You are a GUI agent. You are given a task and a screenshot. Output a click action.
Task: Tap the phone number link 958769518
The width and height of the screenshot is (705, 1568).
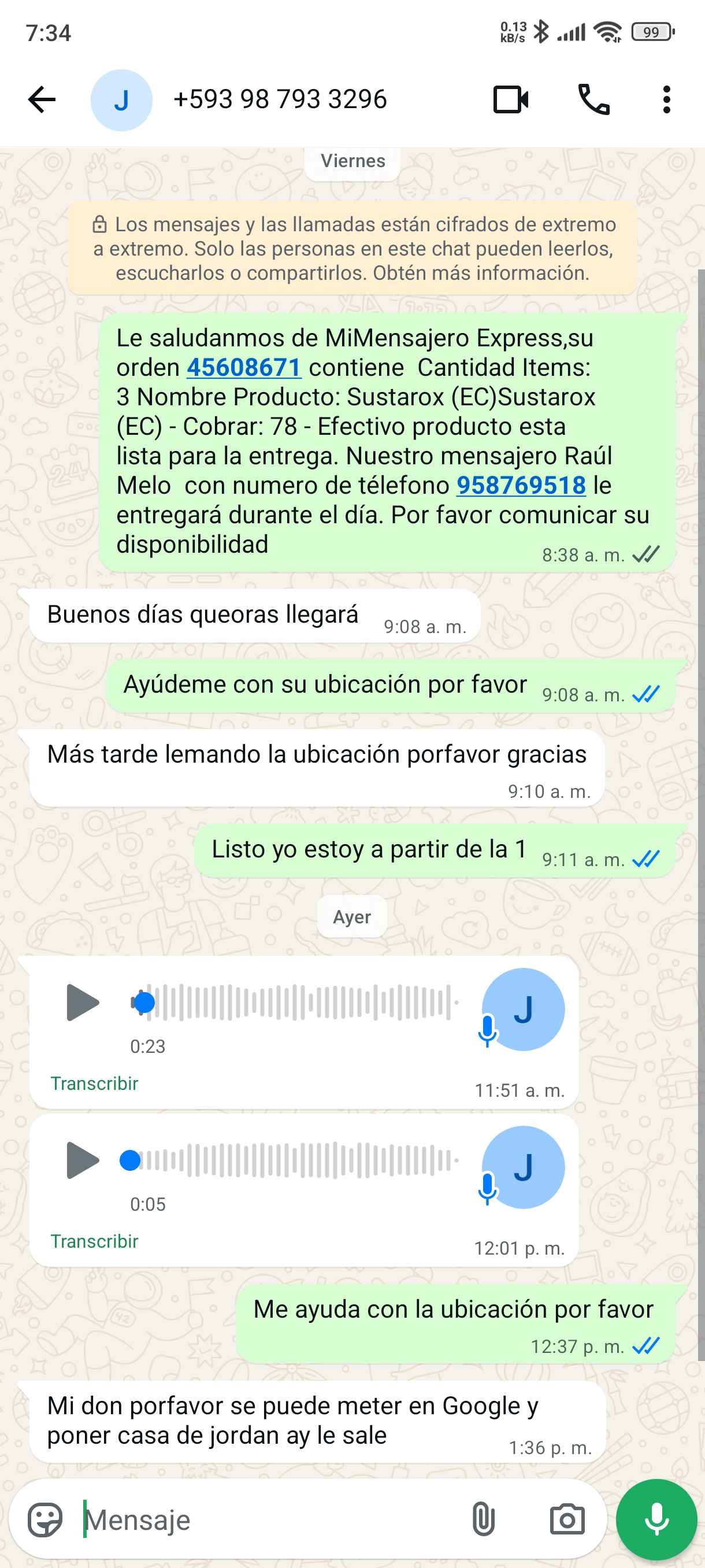click(x=521, y=486)
